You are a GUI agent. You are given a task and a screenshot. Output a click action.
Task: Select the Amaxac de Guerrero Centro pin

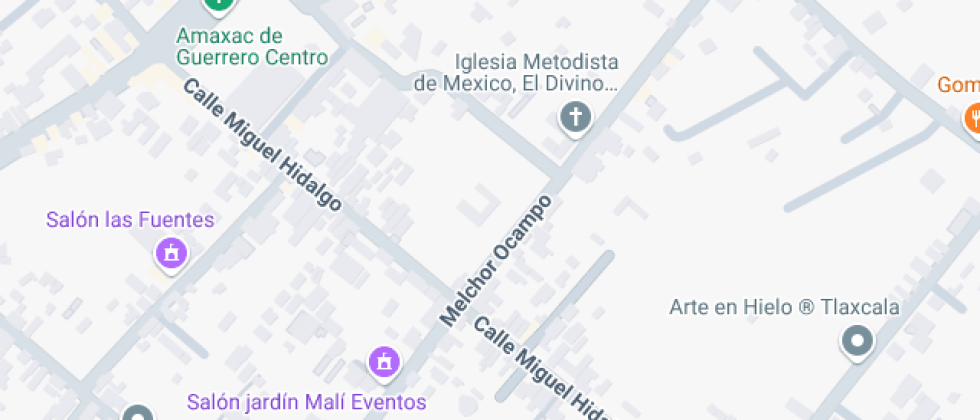[216, 5]
